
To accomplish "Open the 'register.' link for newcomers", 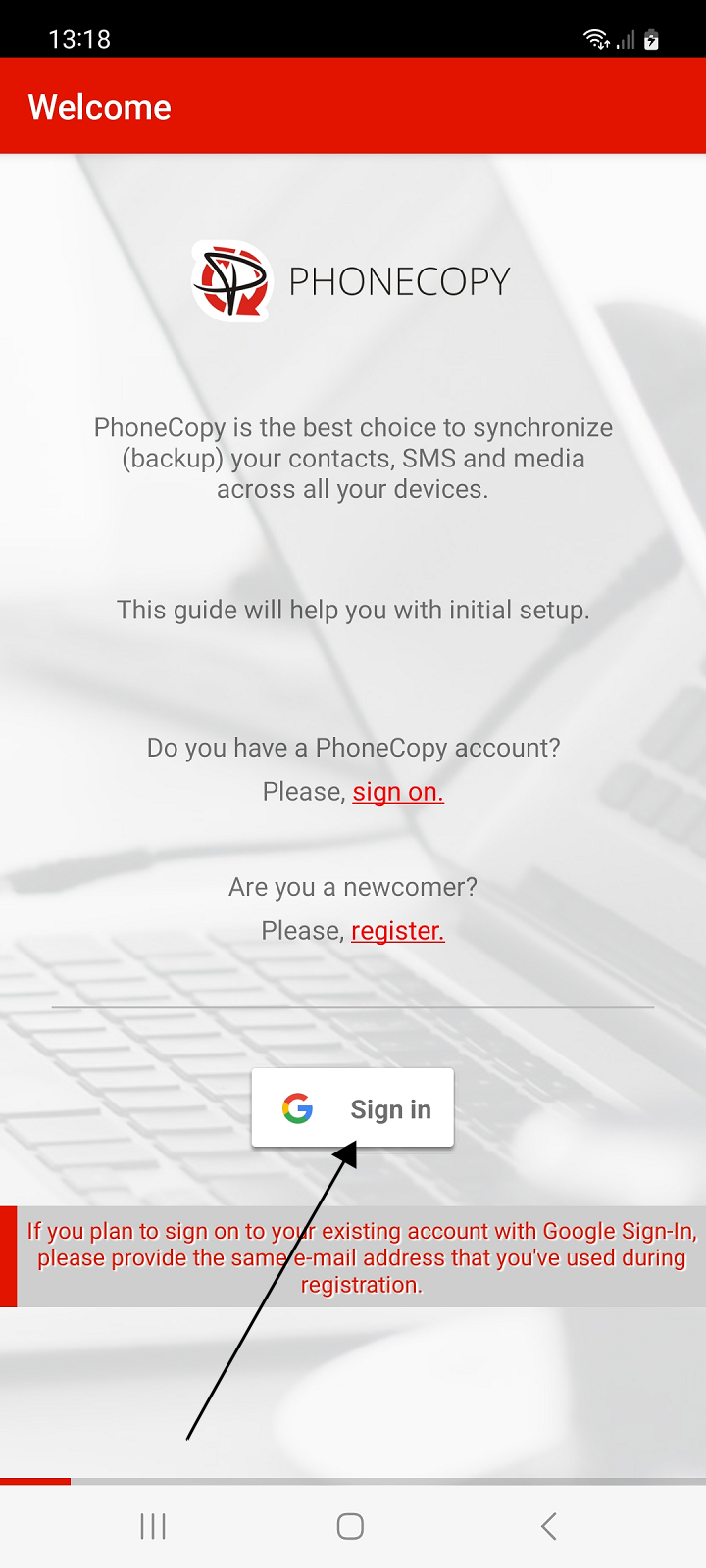I will click(398, 931).
